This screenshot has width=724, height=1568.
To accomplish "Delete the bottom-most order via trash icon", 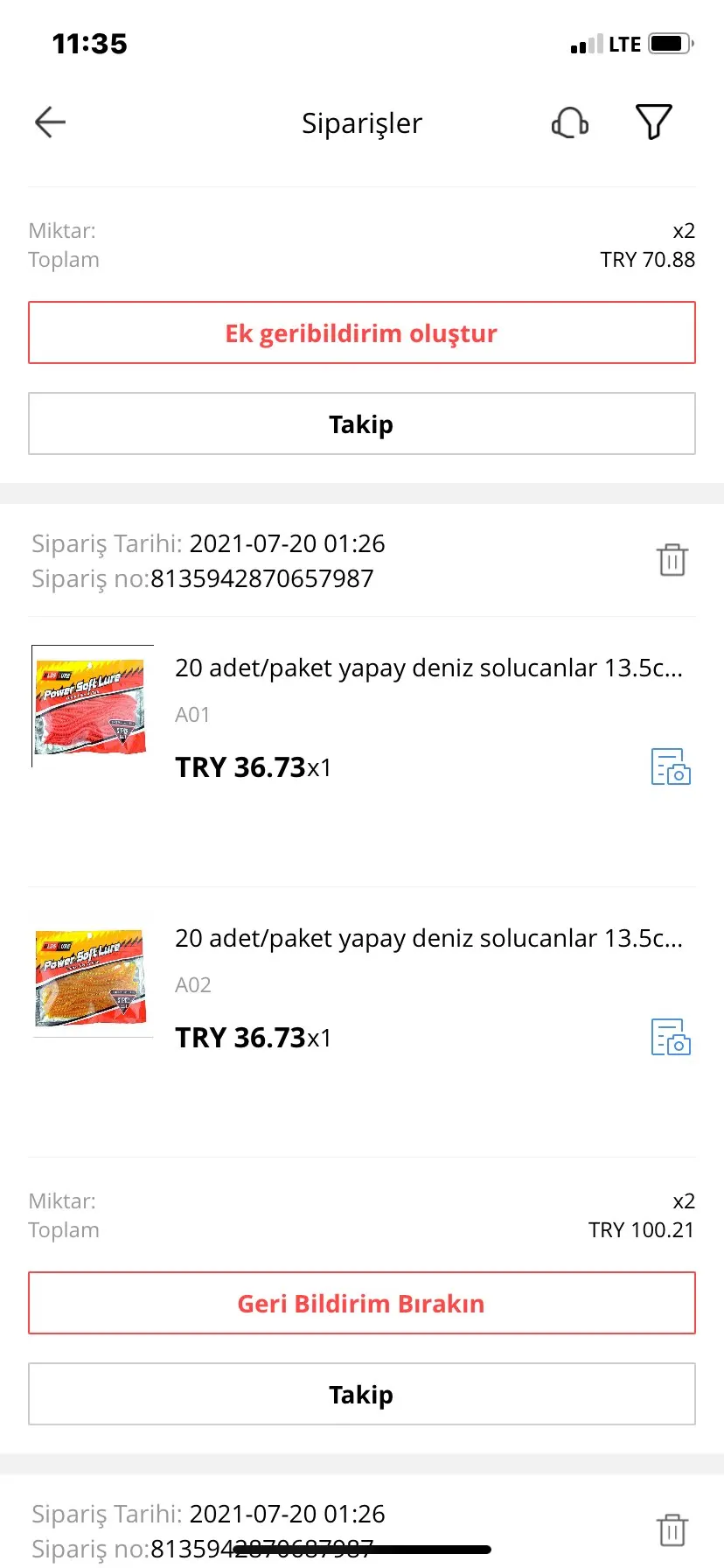I will coord(672,1530).
